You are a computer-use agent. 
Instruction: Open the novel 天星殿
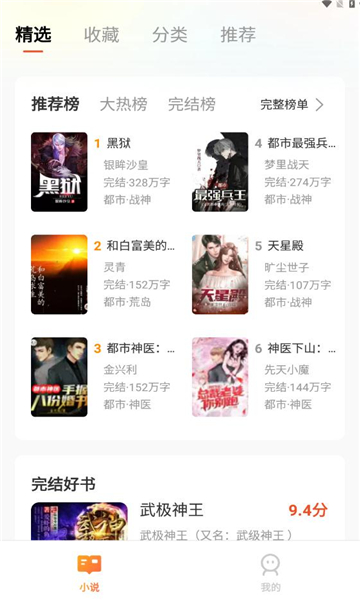[x=264, y=274]
